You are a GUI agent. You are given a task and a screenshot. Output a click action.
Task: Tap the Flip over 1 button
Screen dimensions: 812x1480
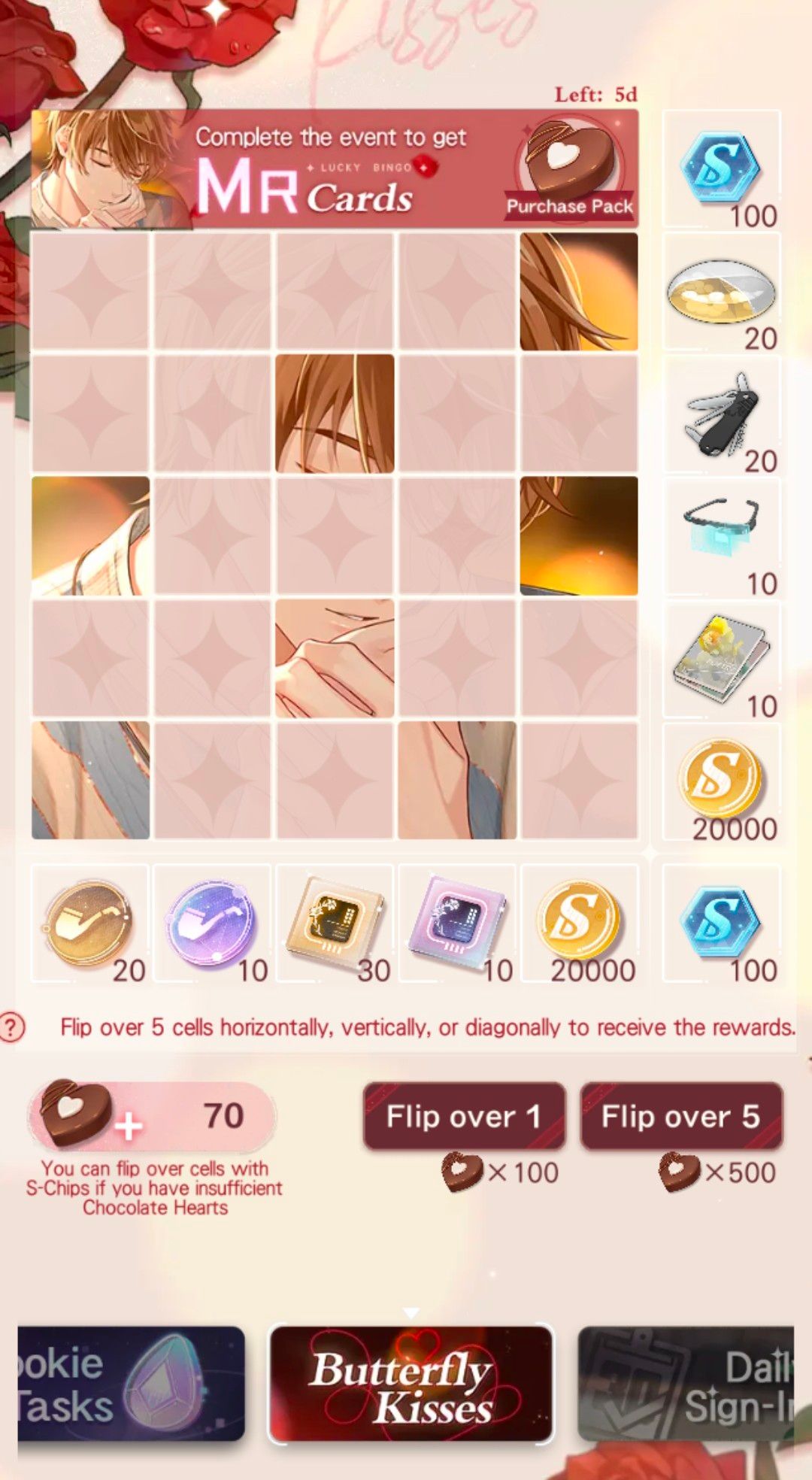click(464, 1116)
